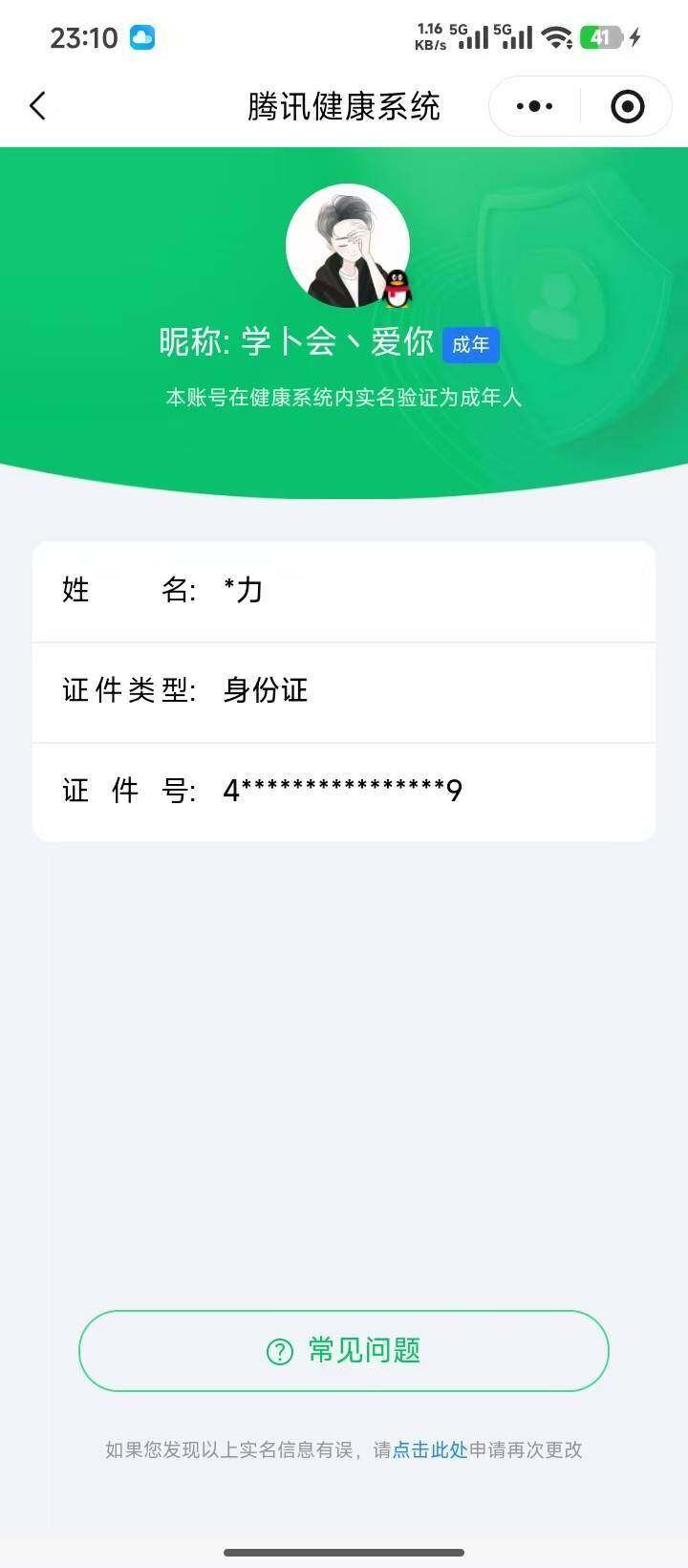The width and height of the screenshot is (688, 1568).
Task: Tap the capsule close/exit circle icon
Action: click(626, 106)
